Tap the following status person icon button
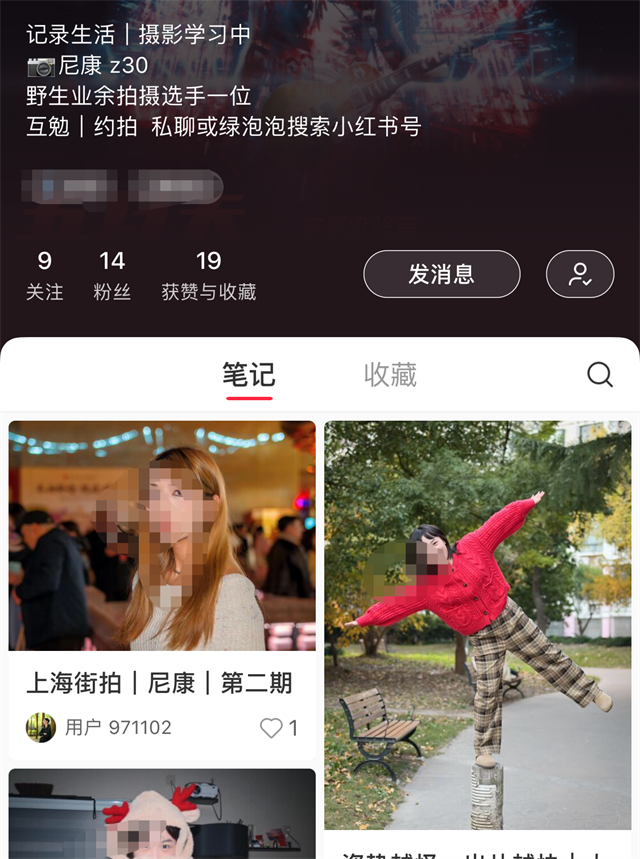640x859 pixels. click(x=580, y=274)
